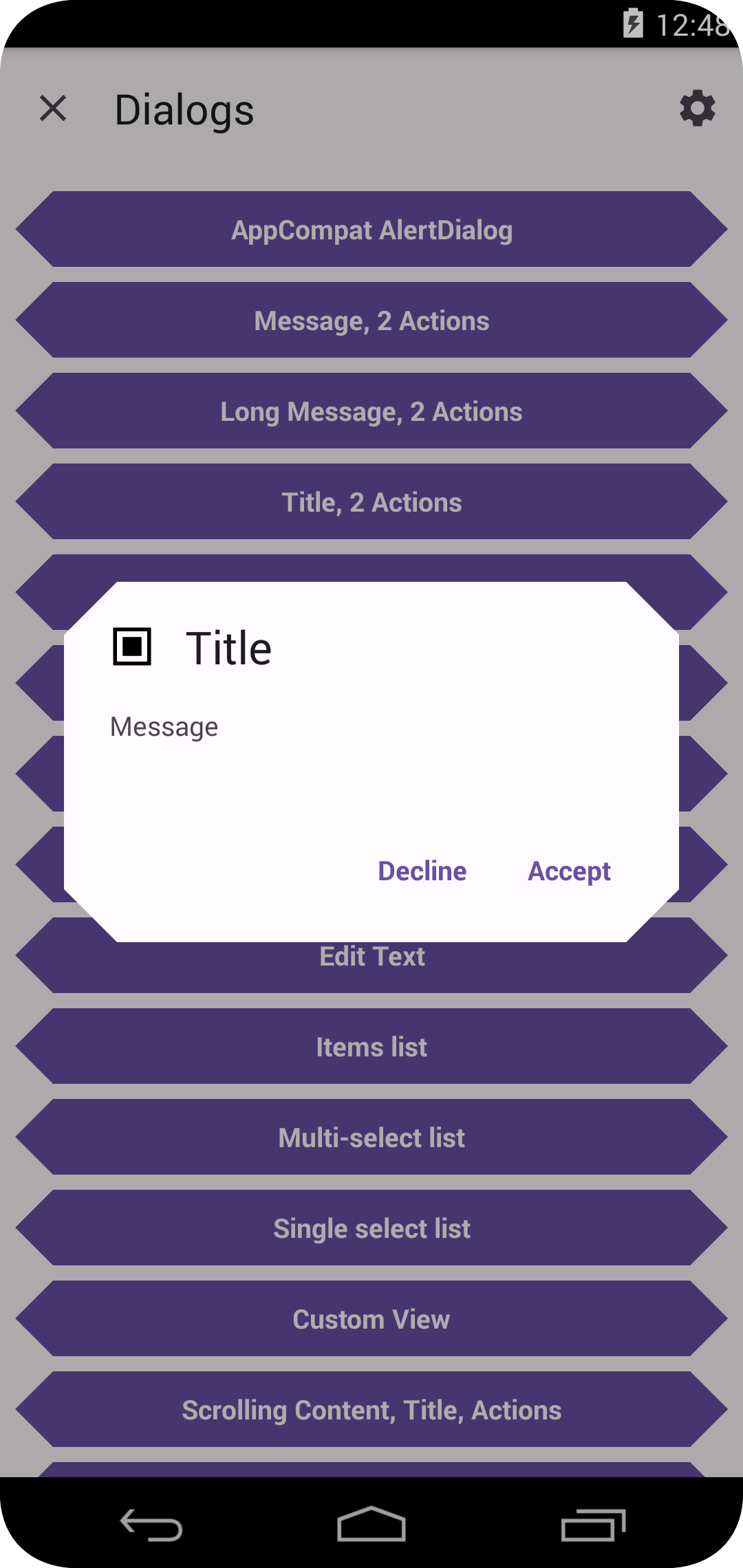Screen dimensions: 743x1568
Task: Show the Items list dialog
Action: [x=371, y=1046]
